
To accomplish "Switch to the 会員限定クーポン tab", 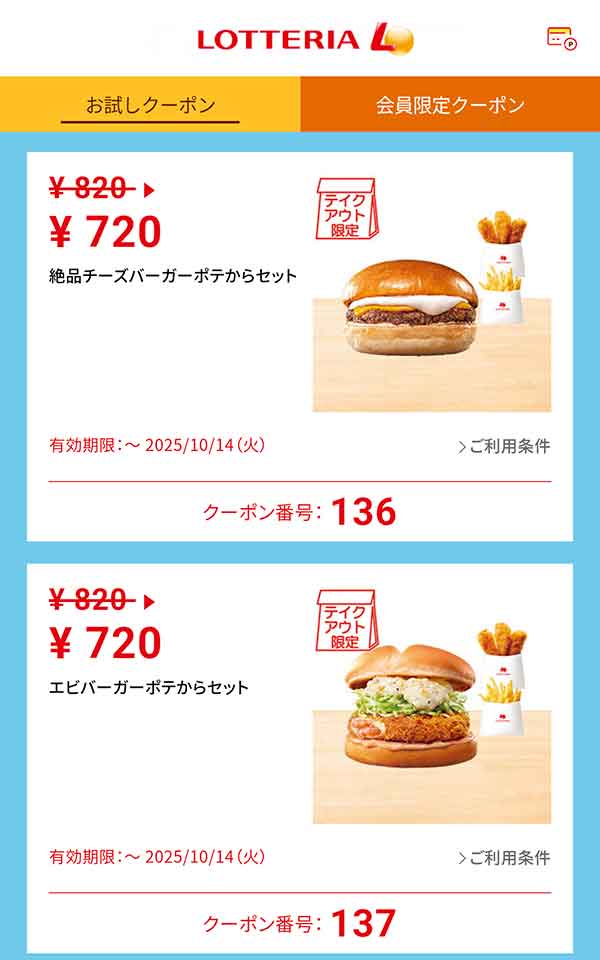I will (x=450, y=104).
